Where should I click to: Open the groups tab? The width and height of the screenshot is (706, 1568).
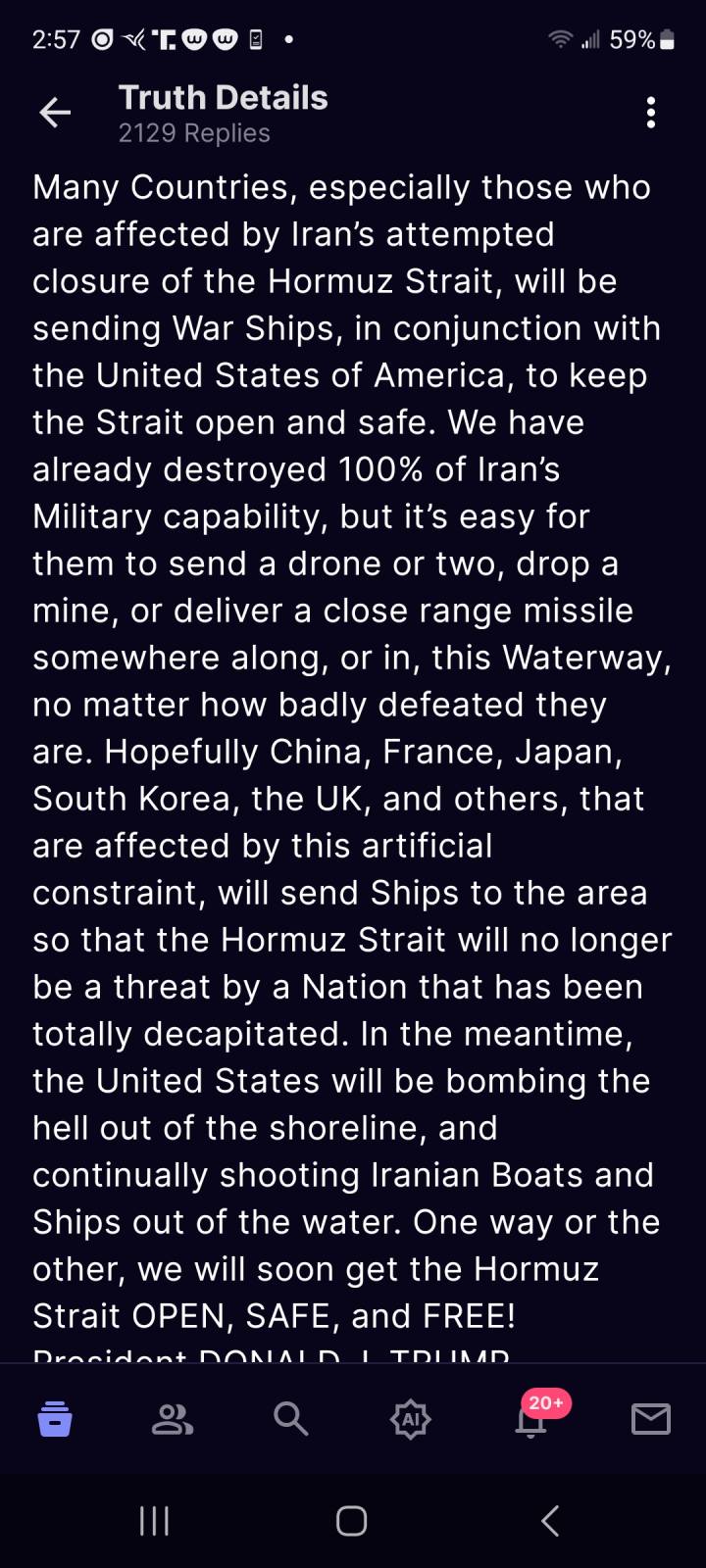coord(173,1418)
